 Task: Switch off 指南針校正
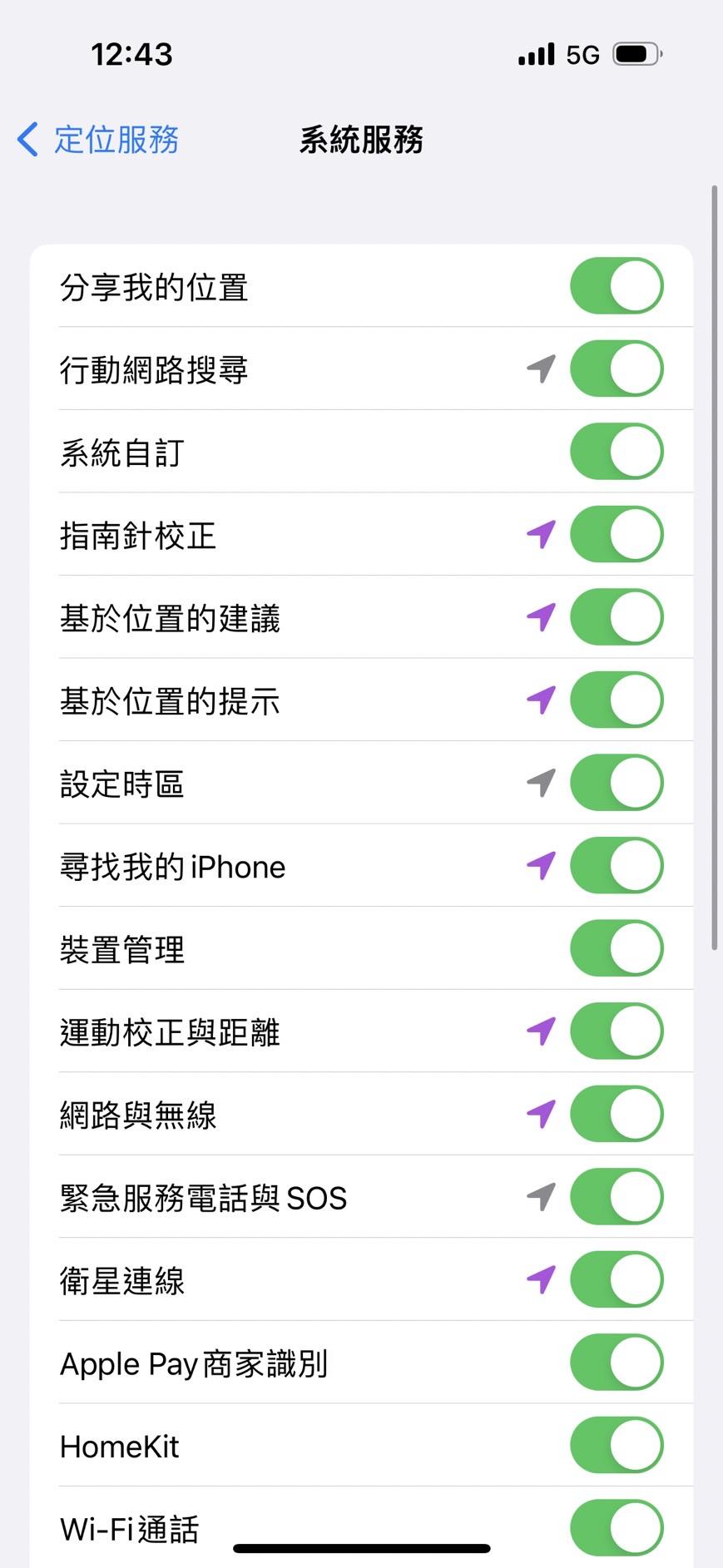617,534
